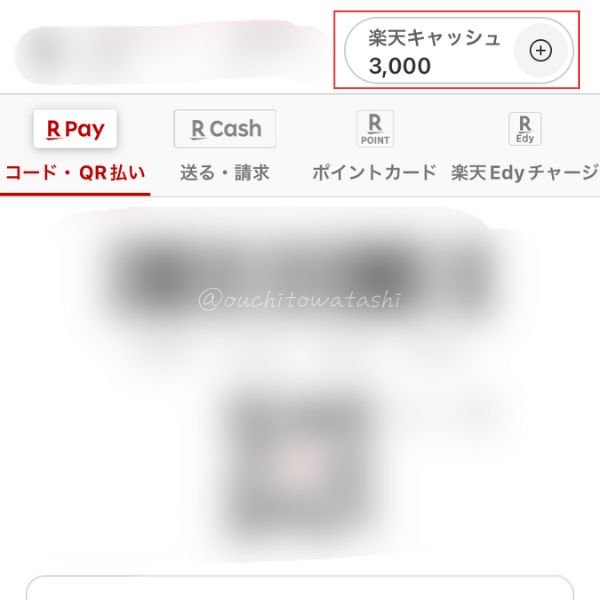The height and width of the screenshot is (600, 600).
Task: Open the 送る・請求 R Cash tab
Action: [225, 146]
